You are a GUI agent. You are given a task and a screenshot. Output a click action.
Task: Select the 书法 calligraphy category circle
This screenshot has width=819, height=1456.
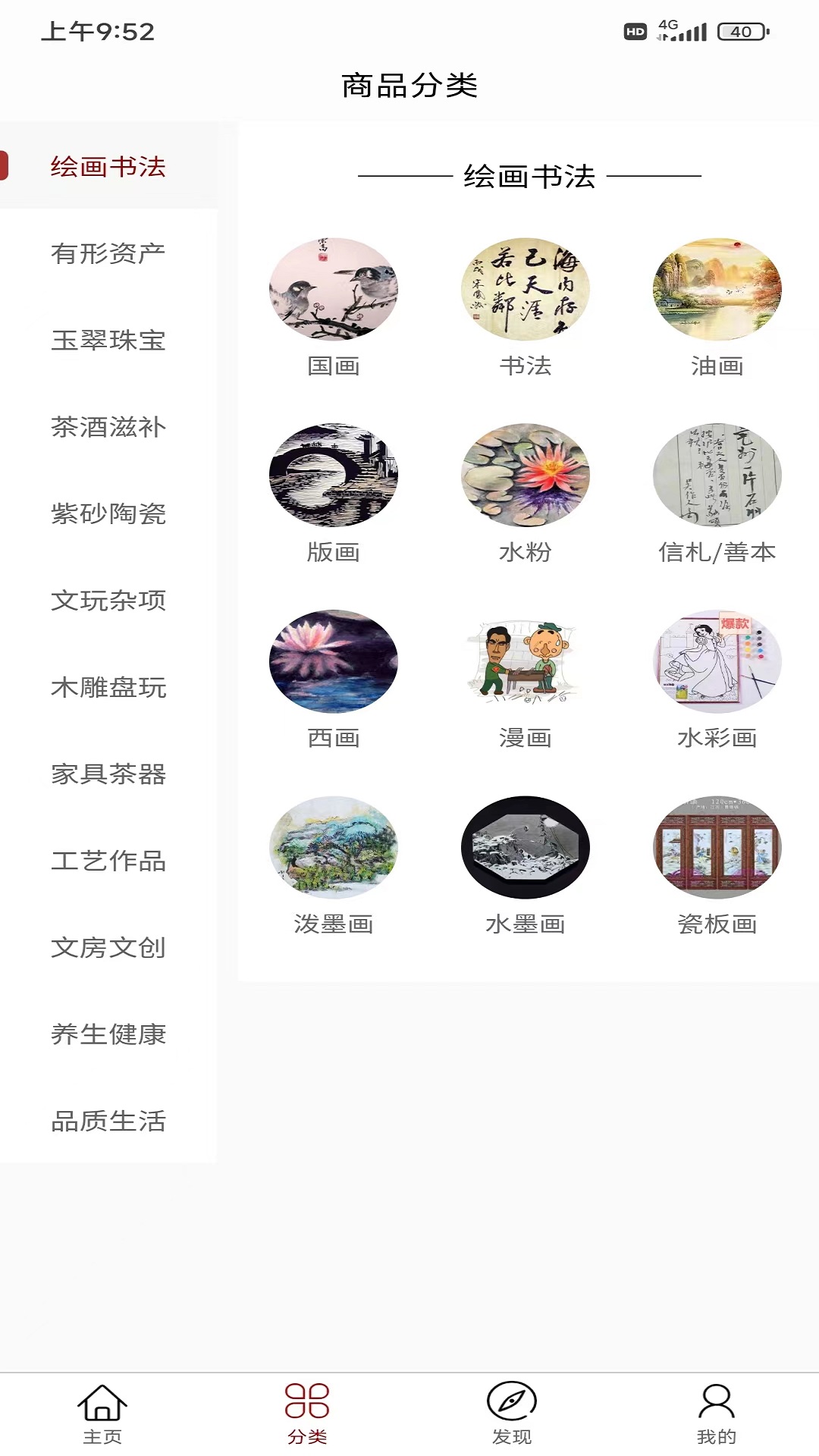pos(526,292)
